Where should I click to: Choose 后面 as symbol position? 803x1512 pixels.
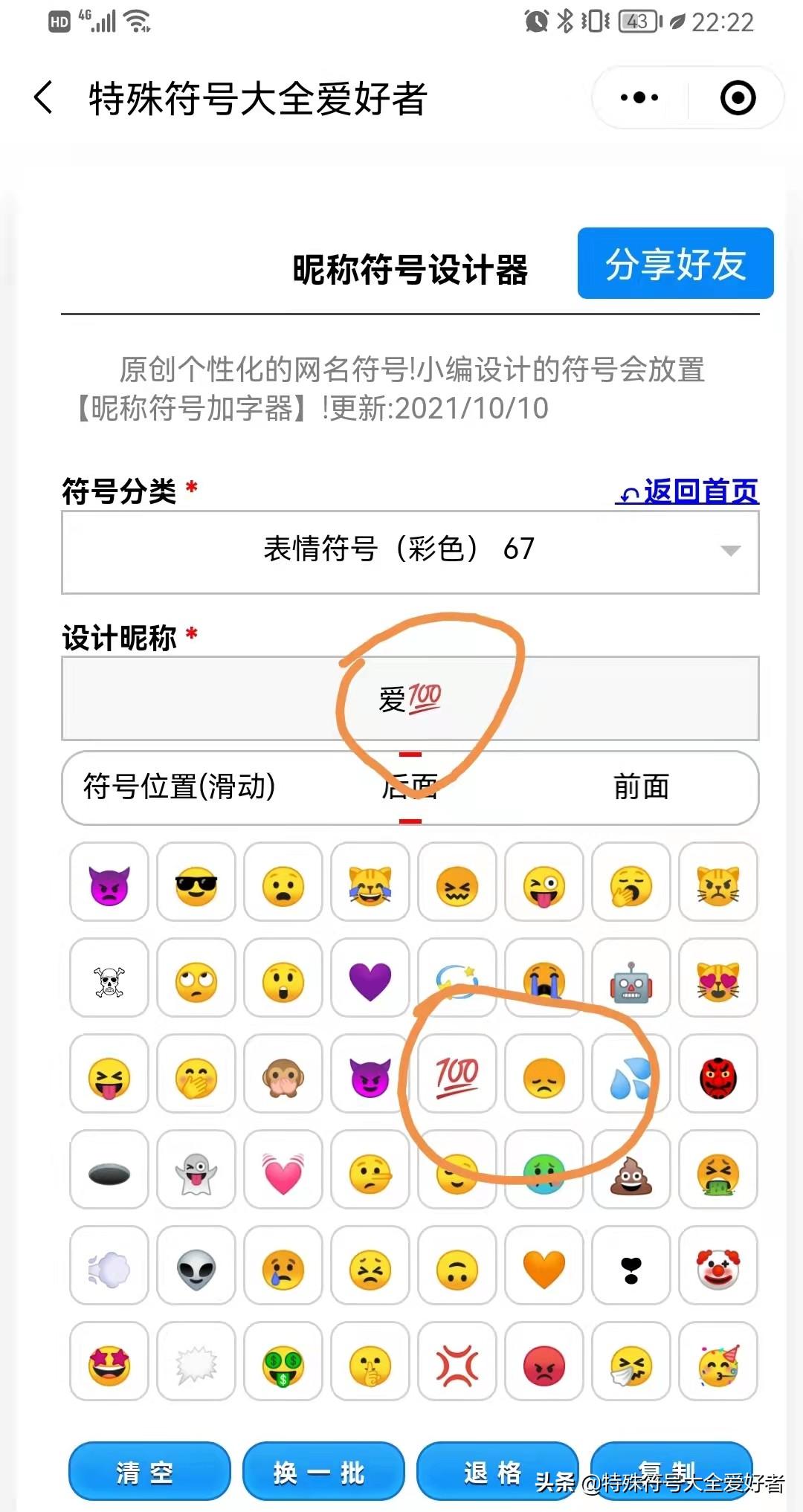point(410,787)
